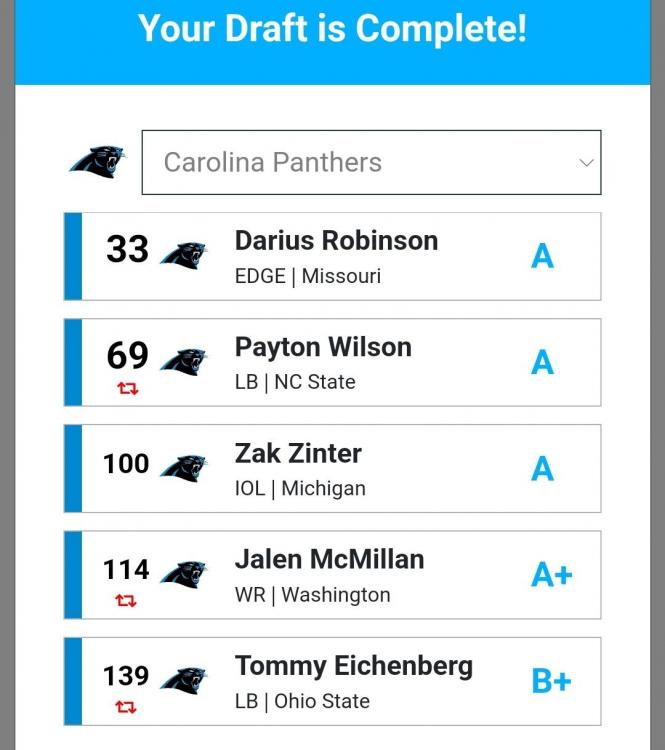Open the Carolina Panthers team dropdown
Image resolution: width=665 pixels, height=750 pixels.
(x=371, y=162)
